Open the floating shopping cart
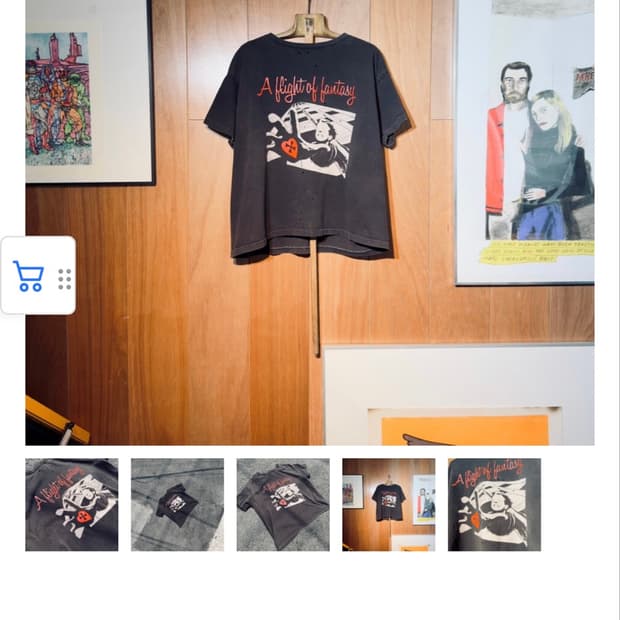Viewport: 620px width, 620px height. (x=28, y=276)
